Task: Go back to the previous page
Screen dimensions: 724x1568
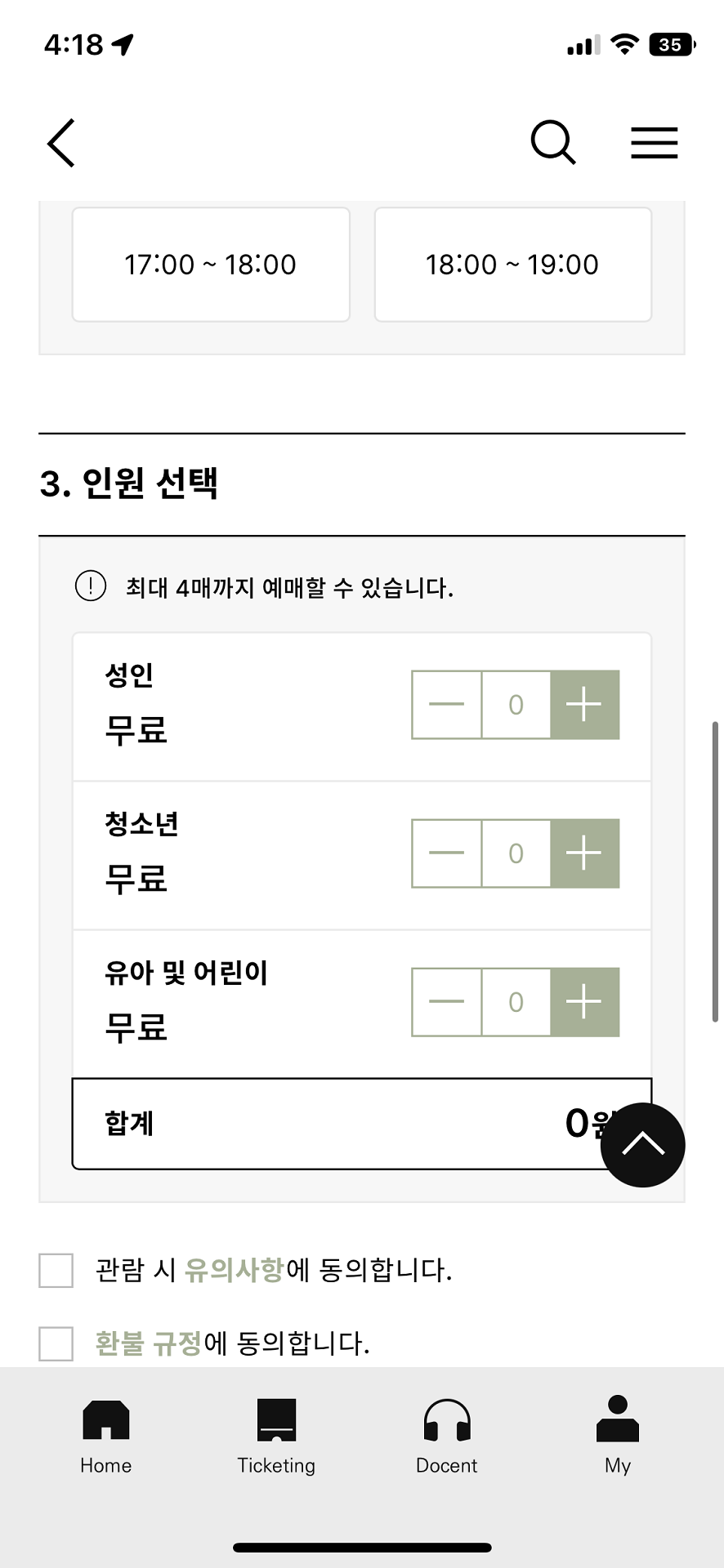Action: pos(61,143)
